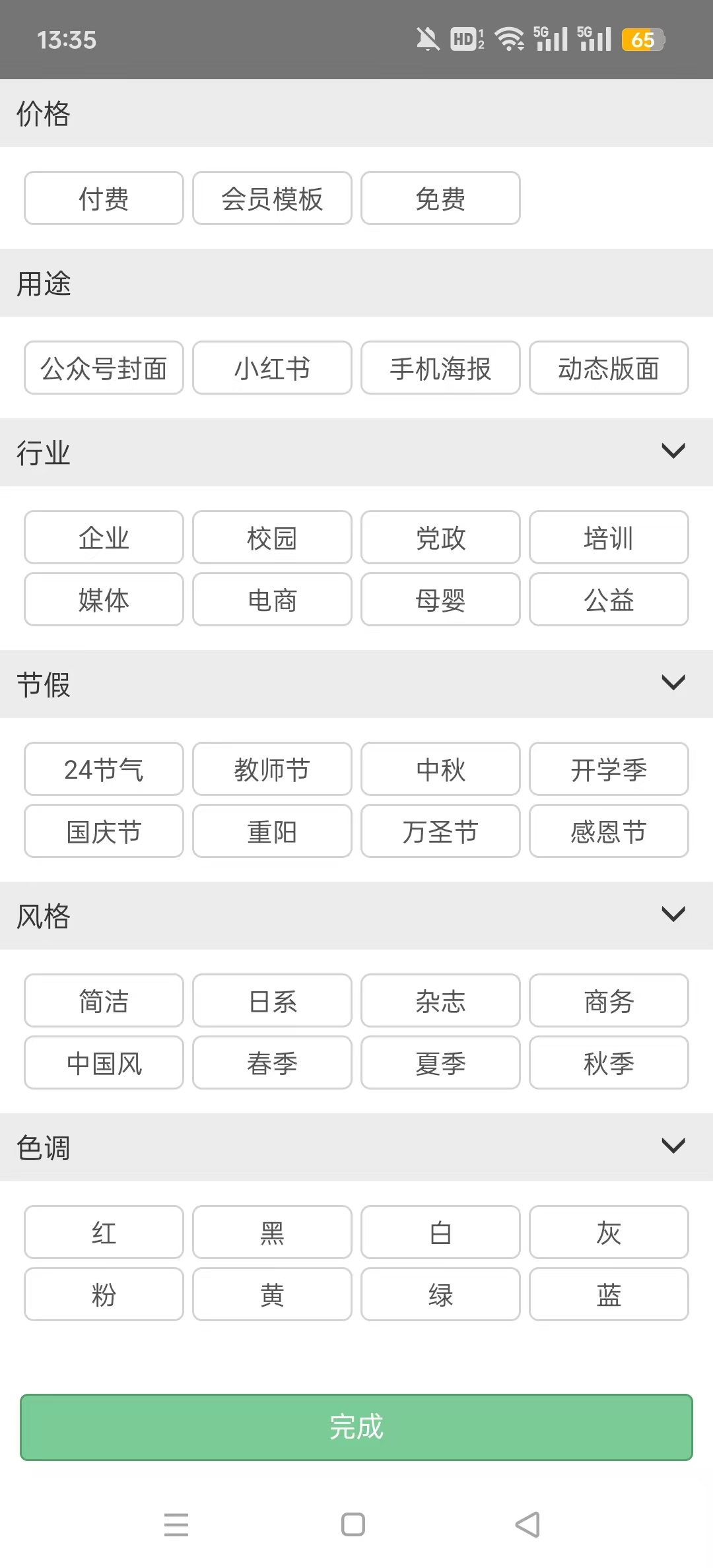Pick the 红 color tone filter
Image resolution: width=713 pixels, height=1568 pixels.
pos(103,1231)
